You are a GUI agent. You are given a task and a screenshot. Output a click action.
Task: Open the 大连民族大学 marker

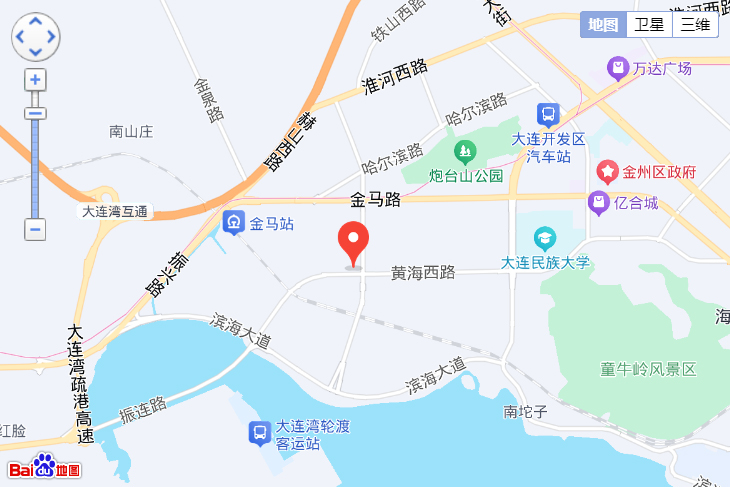[545, 238]
